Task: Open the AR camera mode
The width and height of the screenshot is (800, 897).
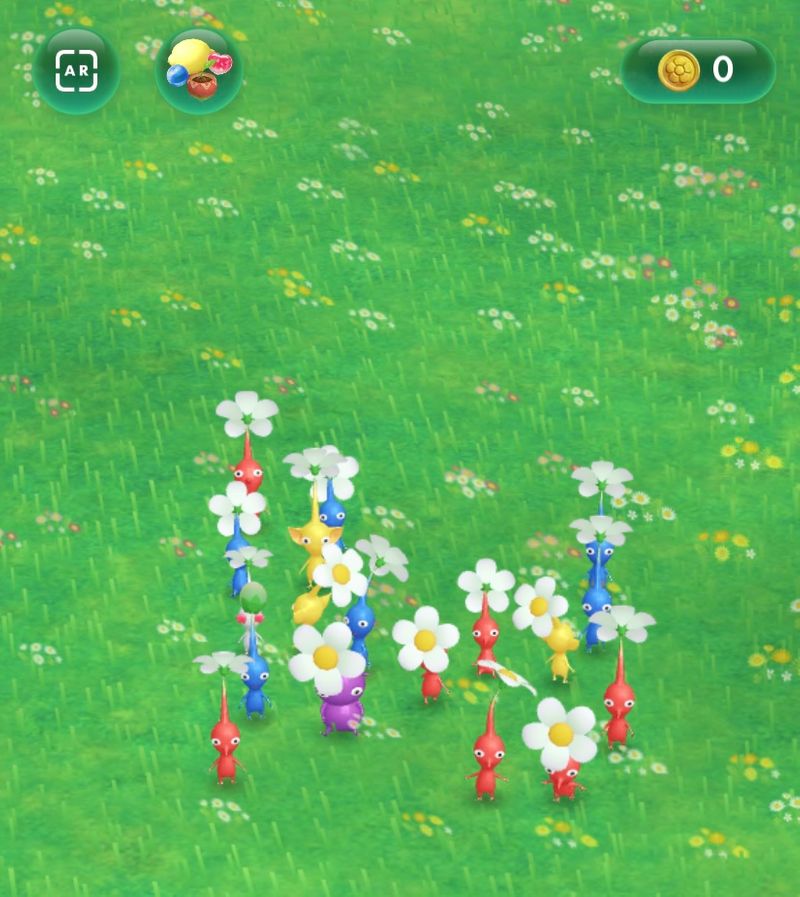Action: point(76,70)
